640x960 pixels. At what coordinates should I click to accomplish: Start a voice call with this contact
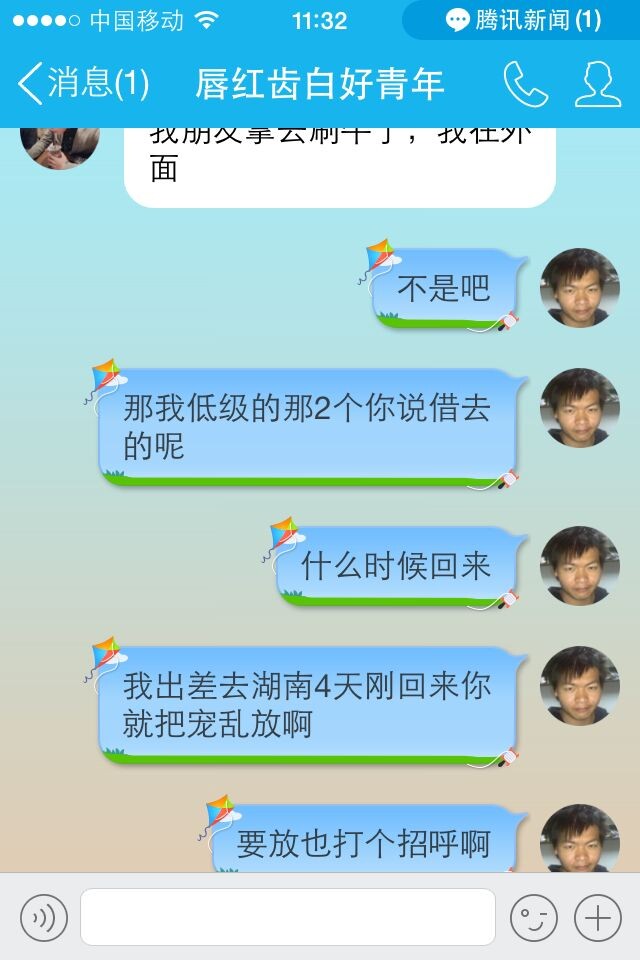click(x=524, y=84)
